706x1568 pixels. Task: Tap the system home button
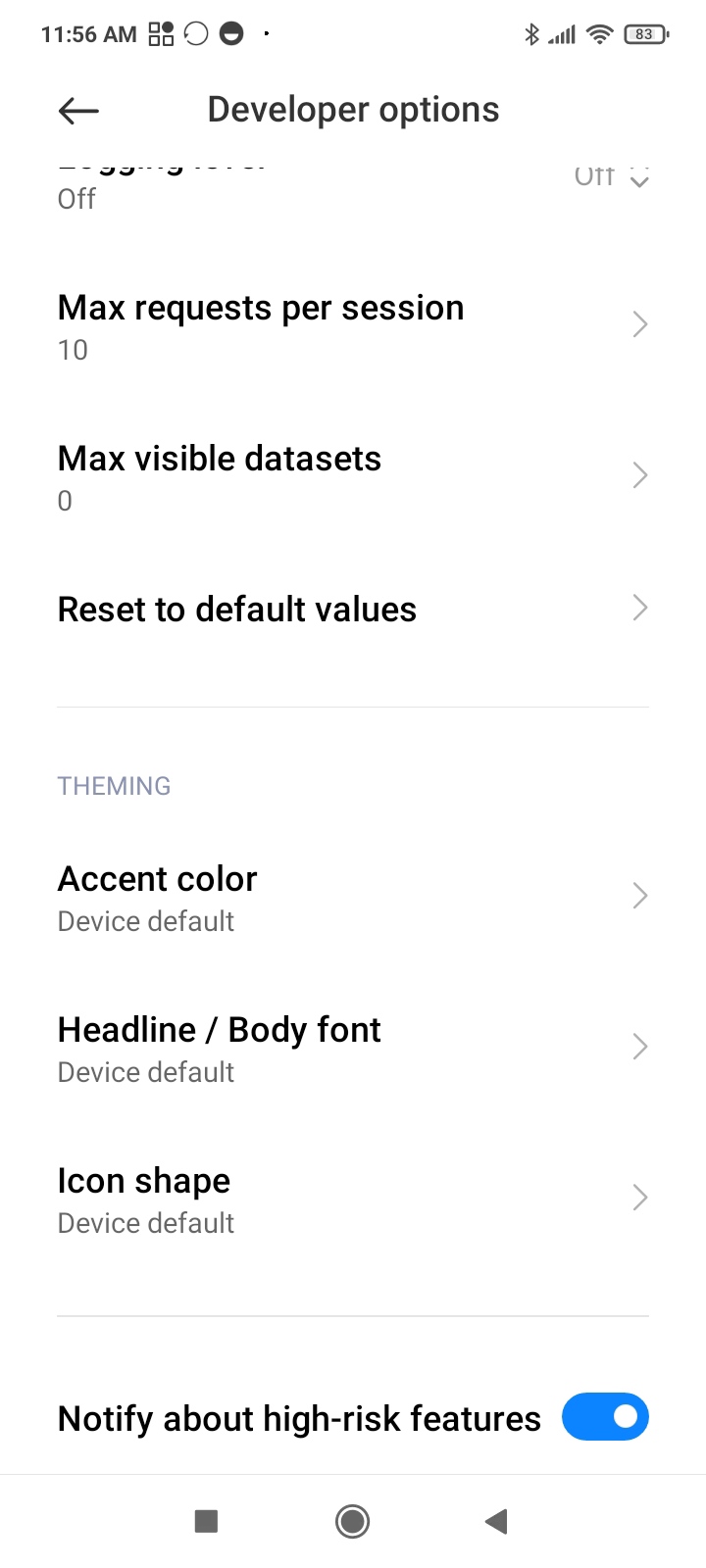[x=352, y=1521]
